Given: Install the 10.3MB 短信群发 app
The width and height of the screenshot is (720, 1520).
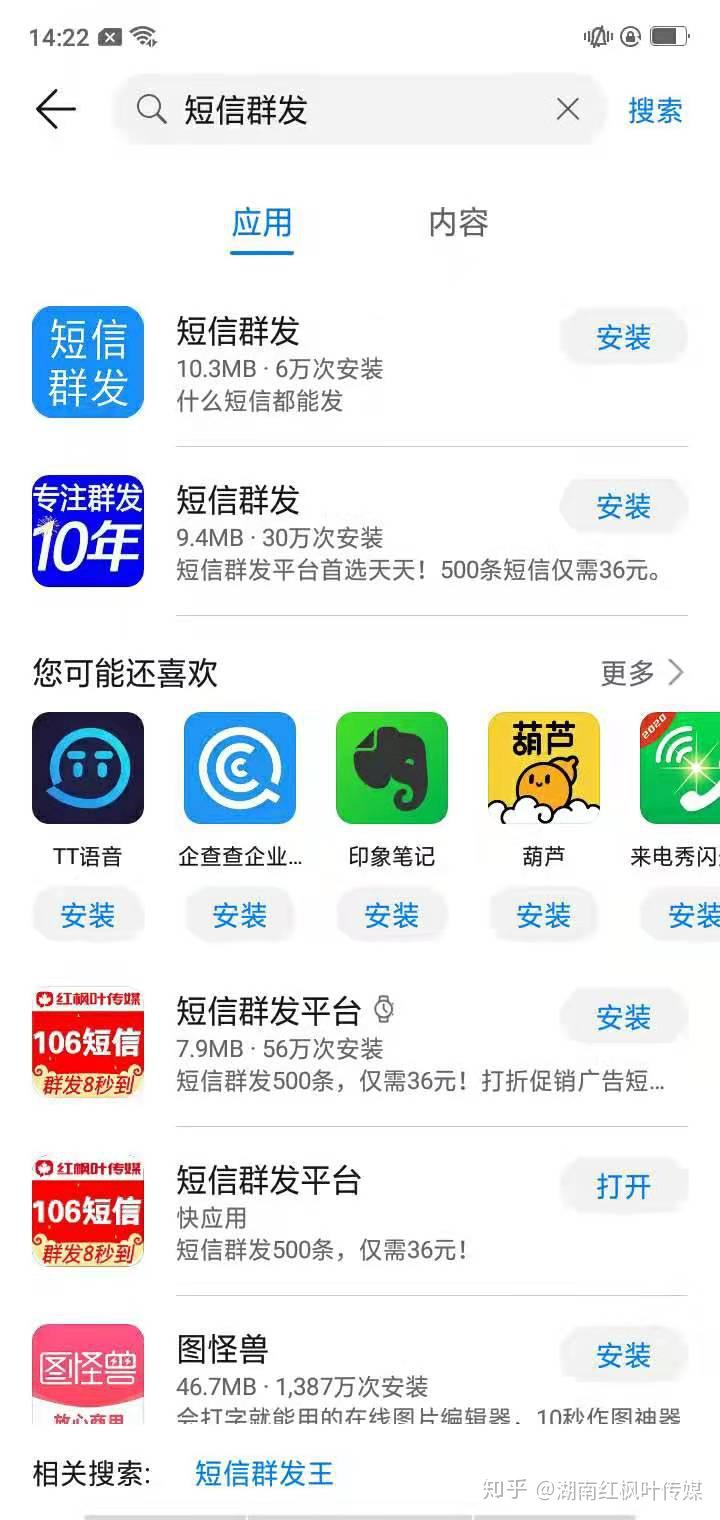Looking at the screenshot, I should (624, 337).
